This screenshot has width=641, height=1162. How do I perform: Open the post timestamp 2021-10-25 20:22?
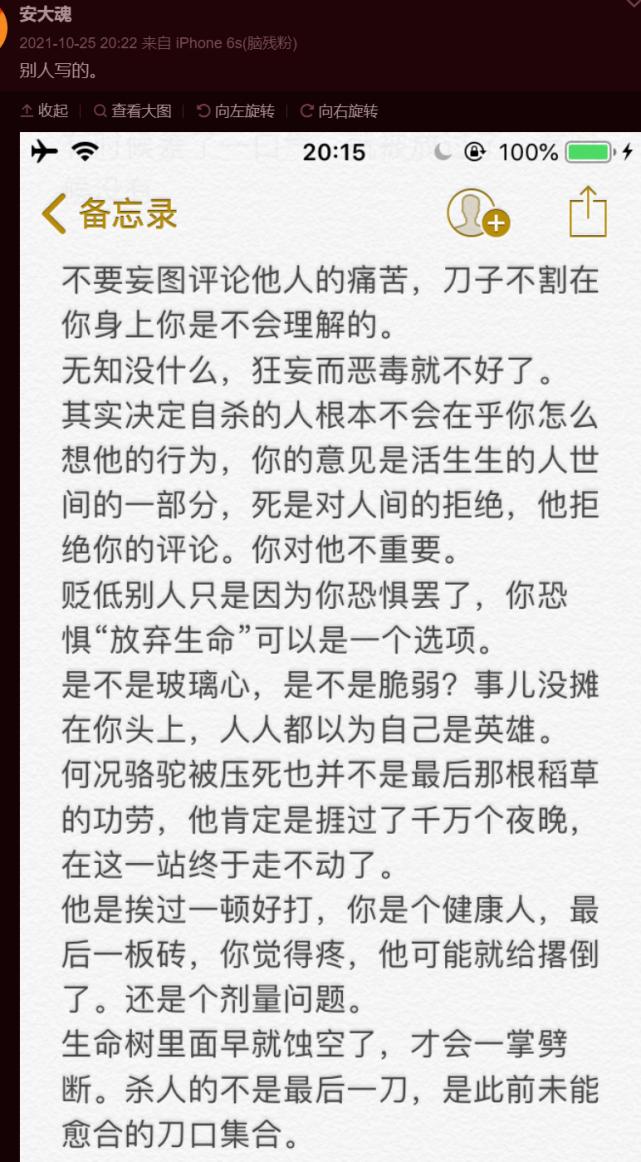point(79,43)
